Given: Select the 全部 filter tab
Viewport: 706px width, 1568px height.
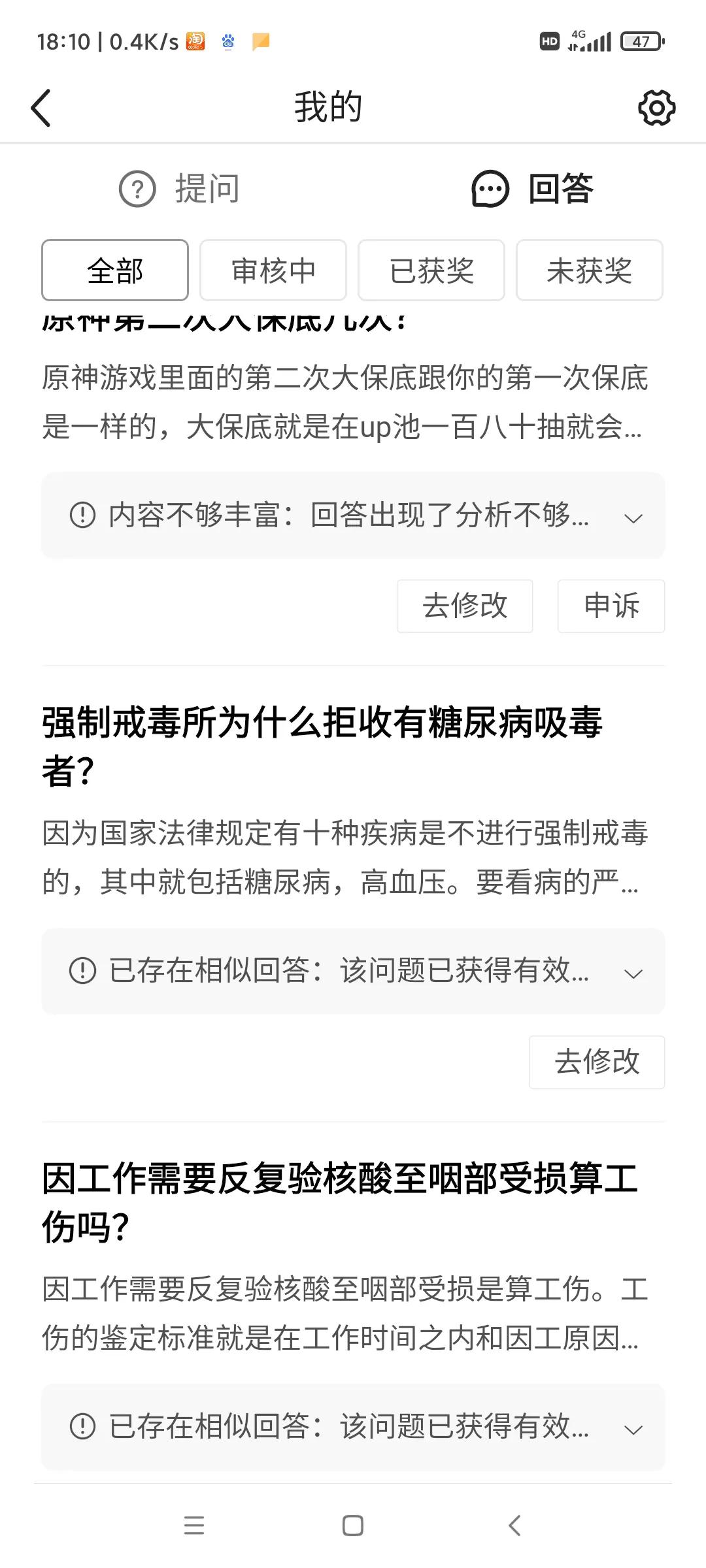Looking at the screenshot, I should 115,270.
